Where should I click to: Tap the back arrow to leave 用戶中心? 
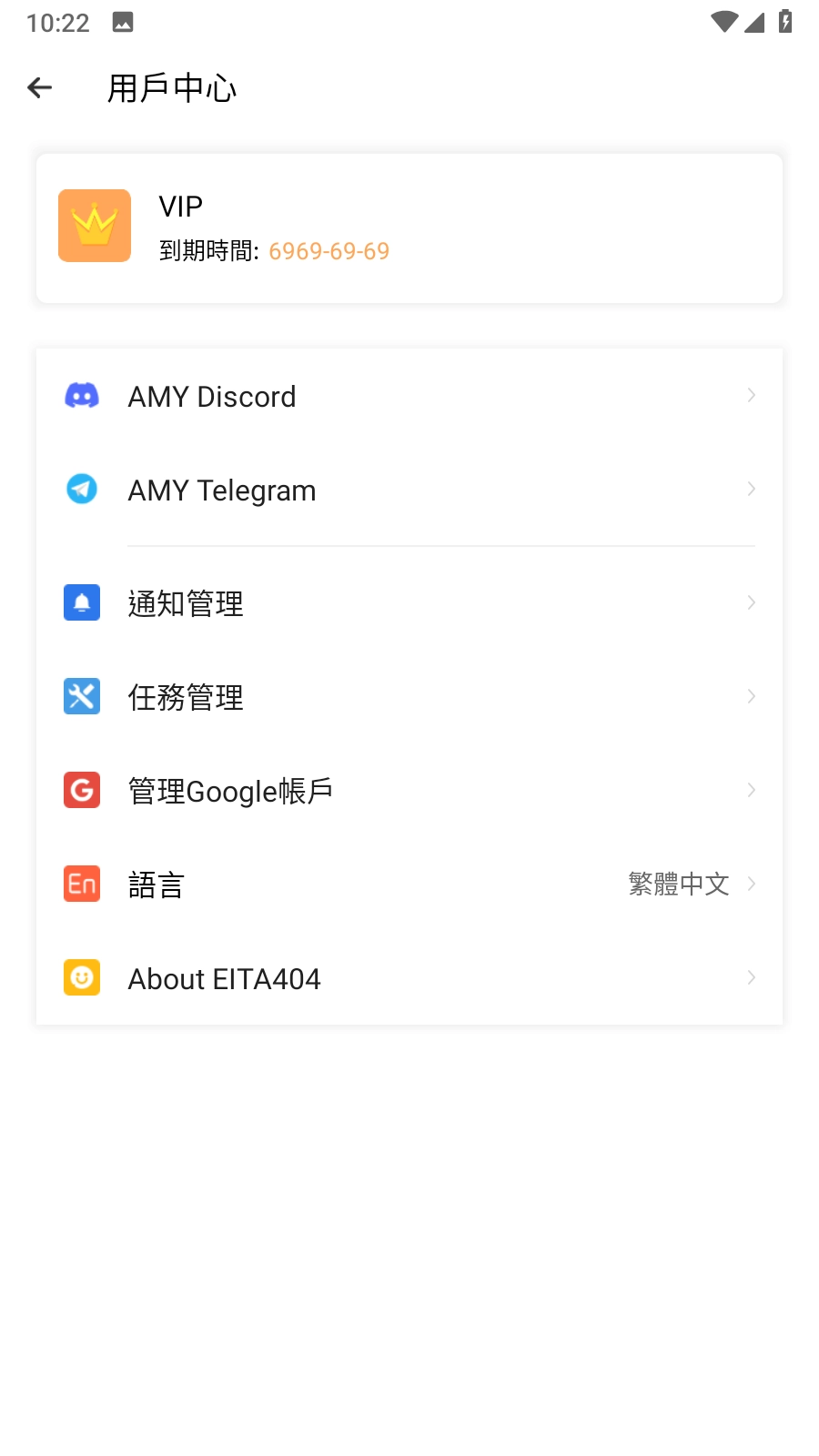pos(38,86)
